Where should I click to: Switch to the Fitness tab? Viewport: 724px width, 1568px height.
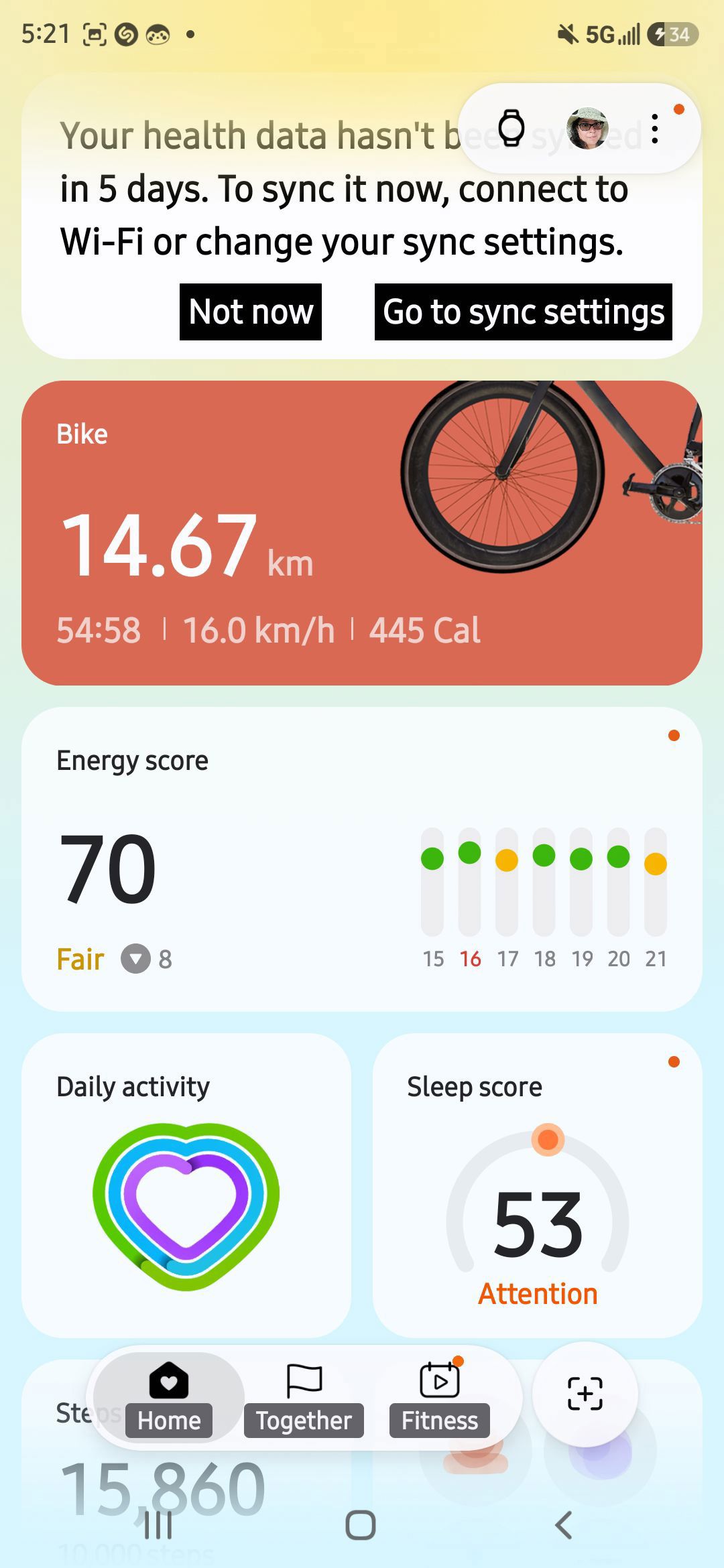point(440,1398)
